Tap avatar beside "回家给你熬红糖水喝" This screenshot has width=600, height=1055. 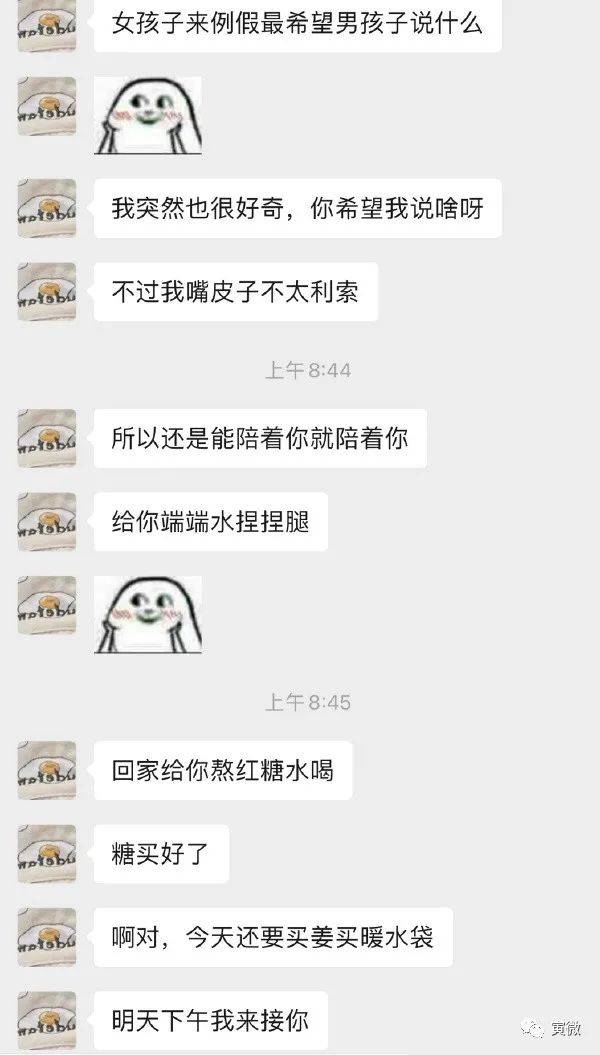coord(46,770)
